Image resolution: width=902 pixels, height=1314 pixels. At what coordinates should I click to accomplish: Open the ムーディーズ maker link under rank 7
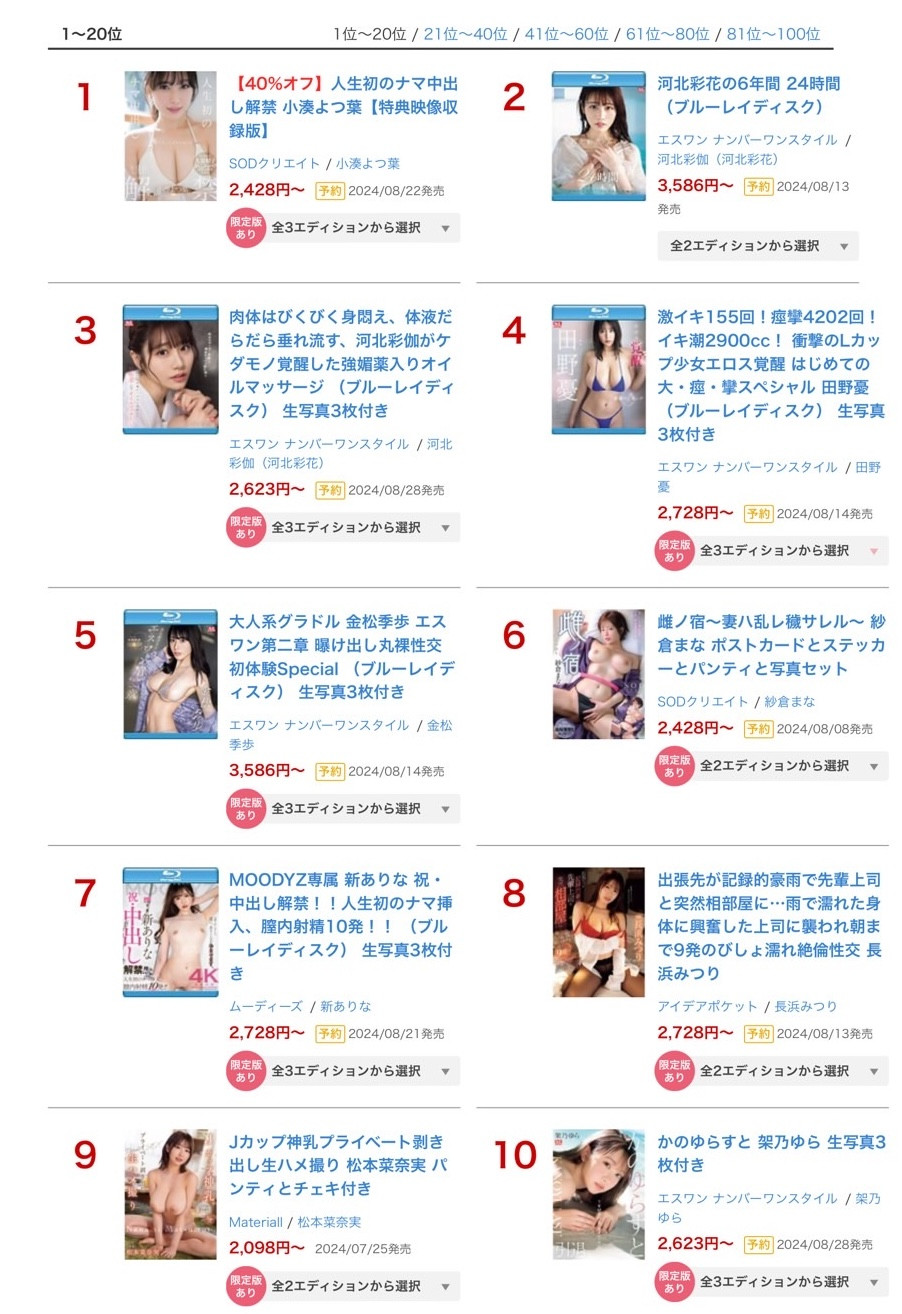click(x=265, y=1006)
